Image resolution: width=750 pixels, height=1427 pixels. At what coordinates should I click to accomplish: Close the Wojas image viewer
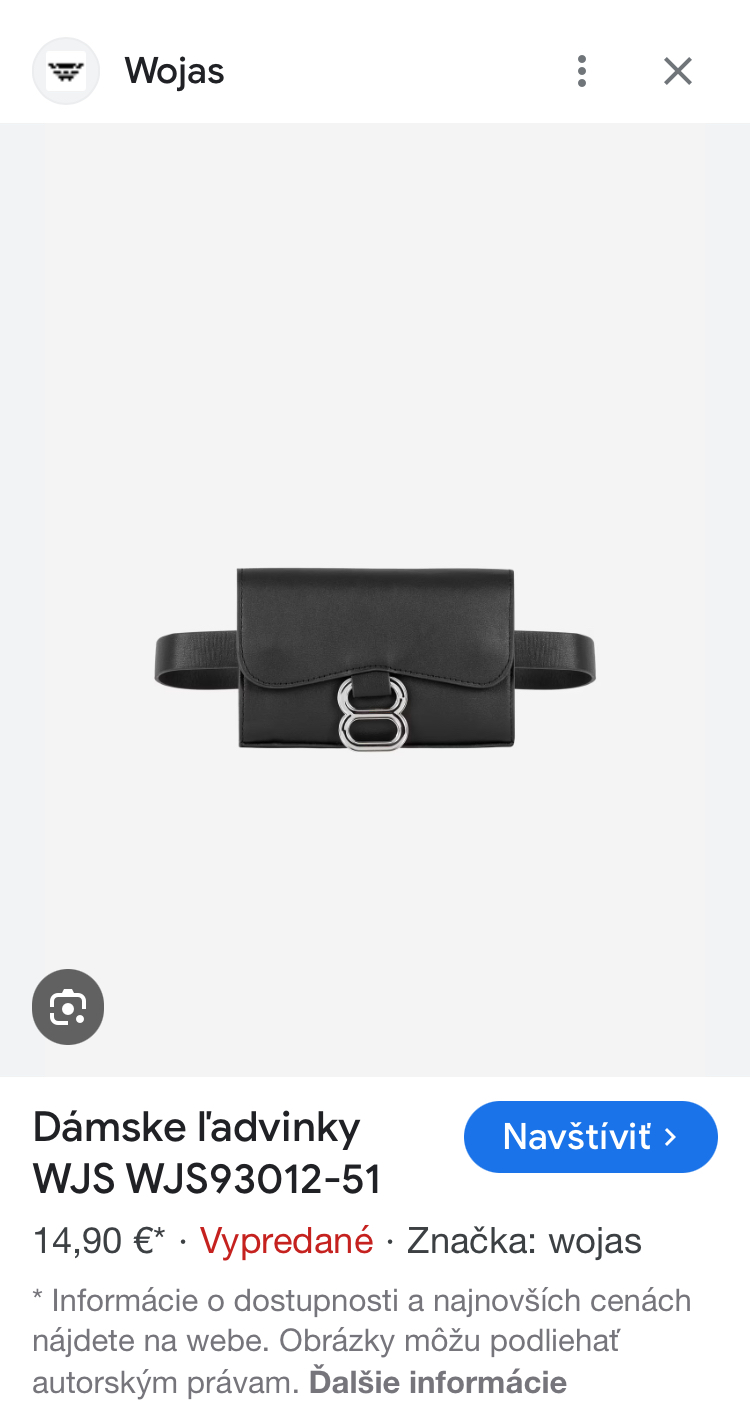[x=678, y=71]
